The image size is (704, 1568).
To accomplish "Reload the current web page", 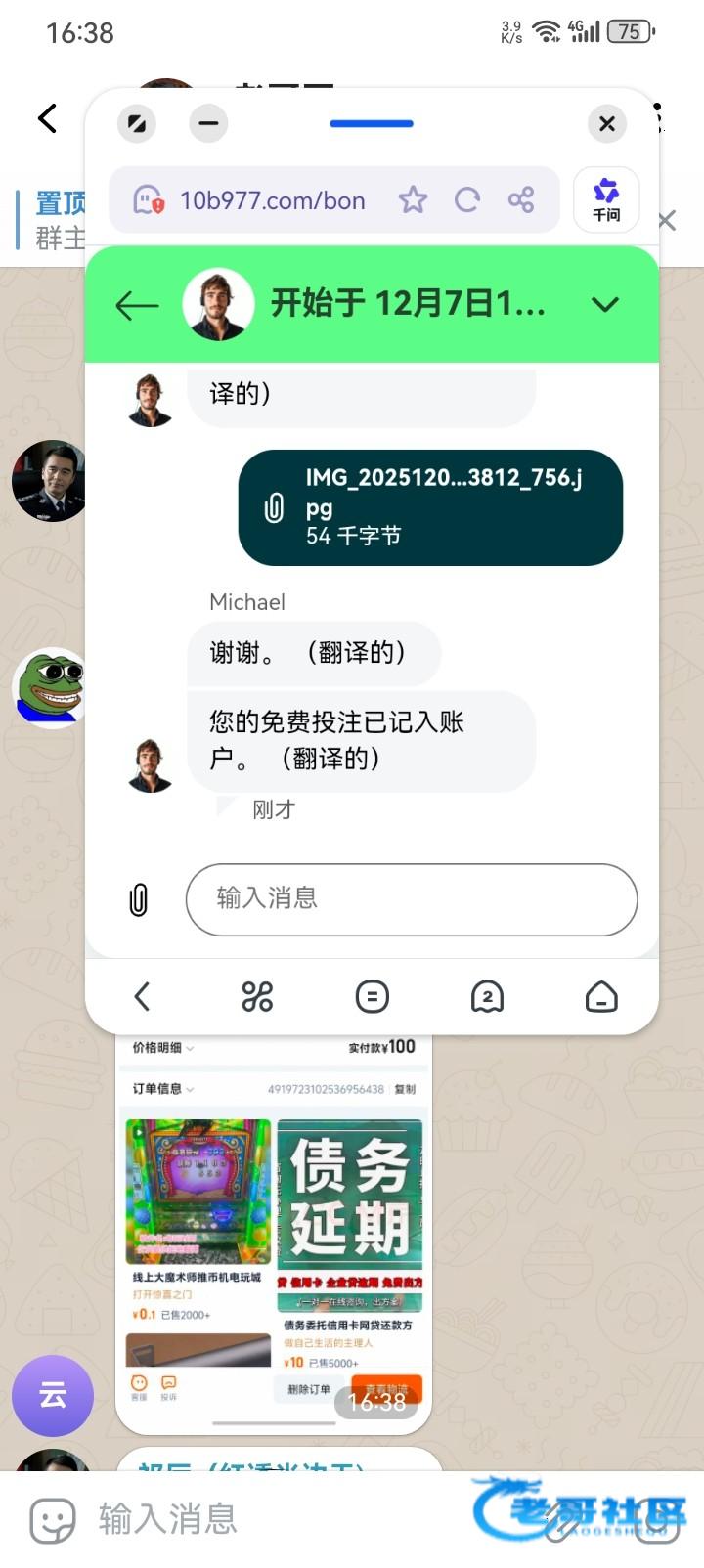I will 467,200.
